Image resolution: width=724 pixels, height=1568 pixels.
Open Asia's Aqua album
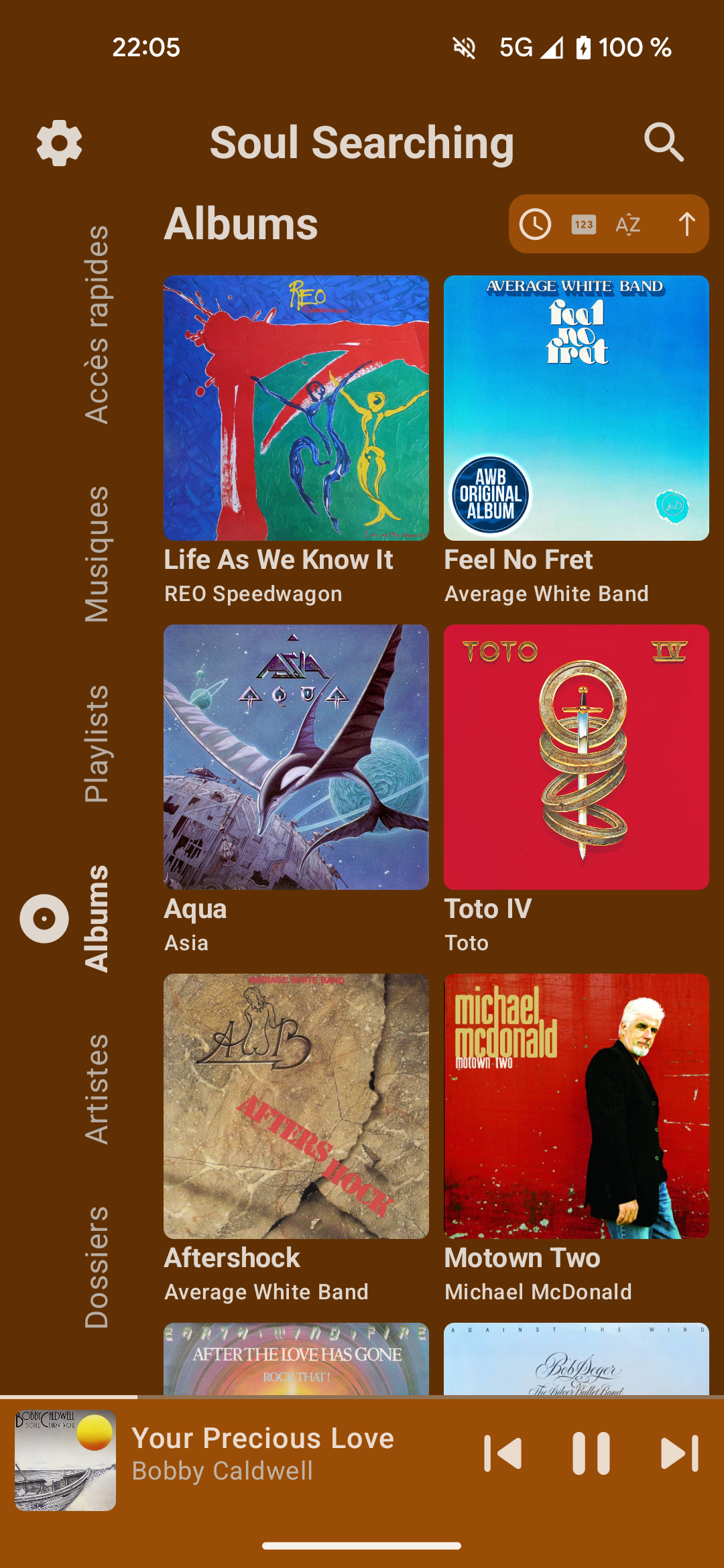[x=296, y=757]
